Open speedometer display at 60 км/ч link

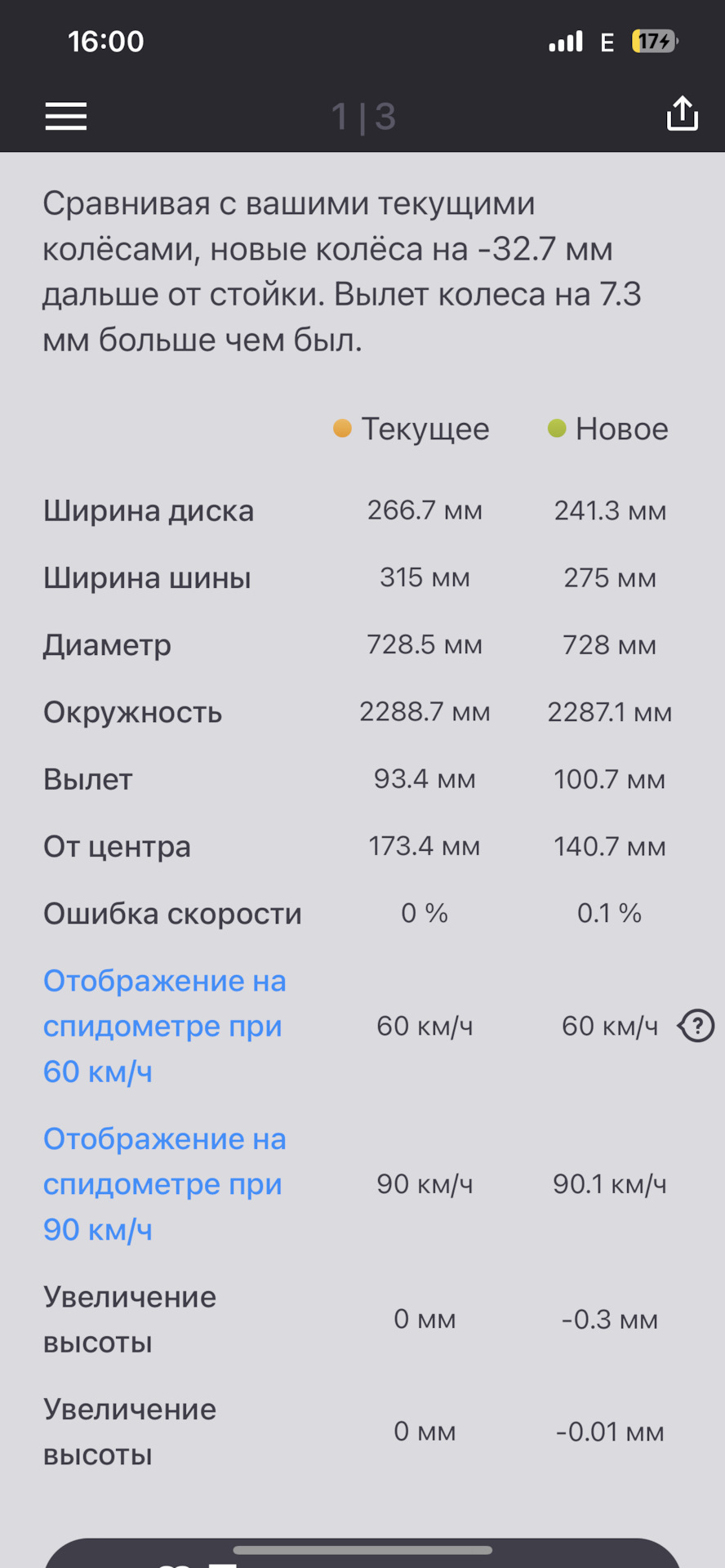[163, 1026]
